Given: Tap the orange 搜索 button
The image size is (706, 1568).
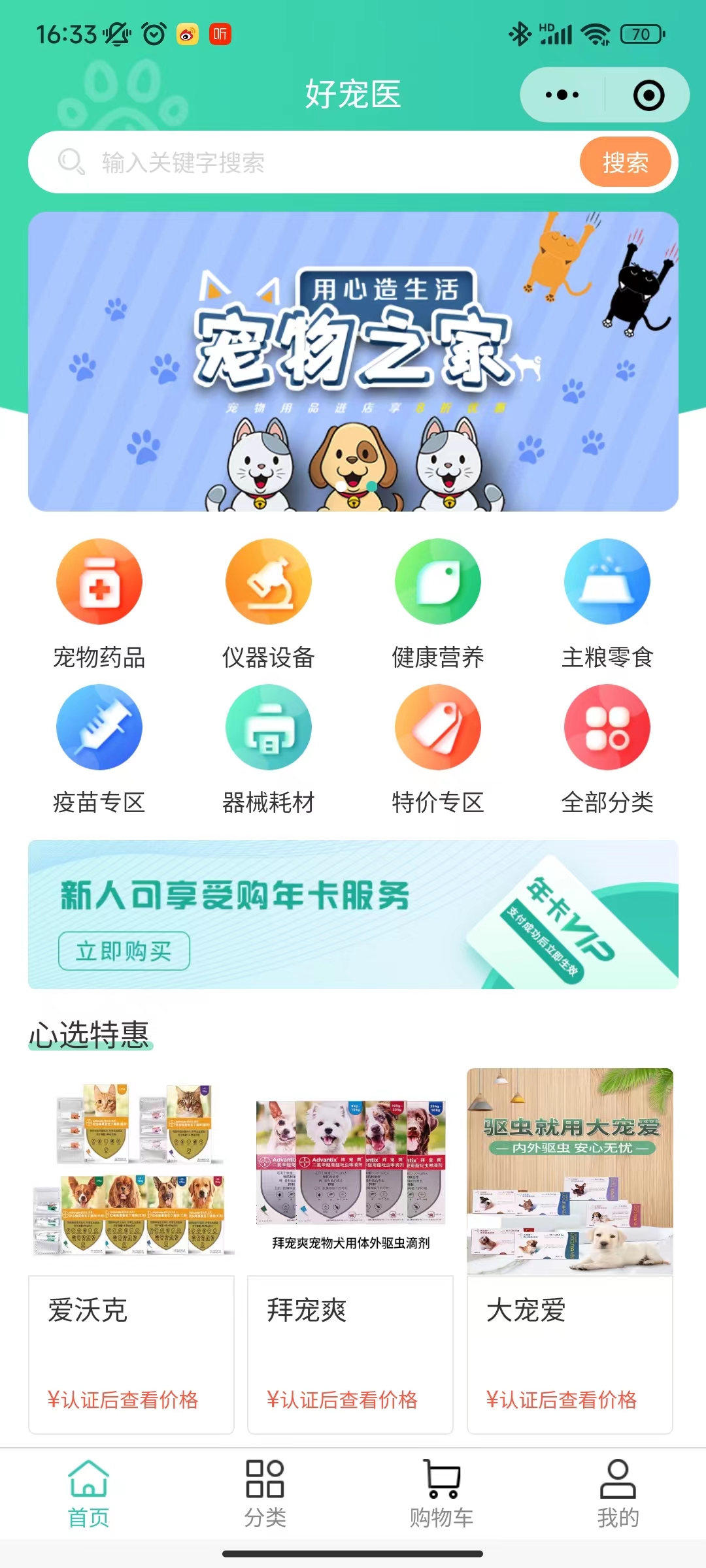Looking at the screenshot, I should (x=625, y=162).
